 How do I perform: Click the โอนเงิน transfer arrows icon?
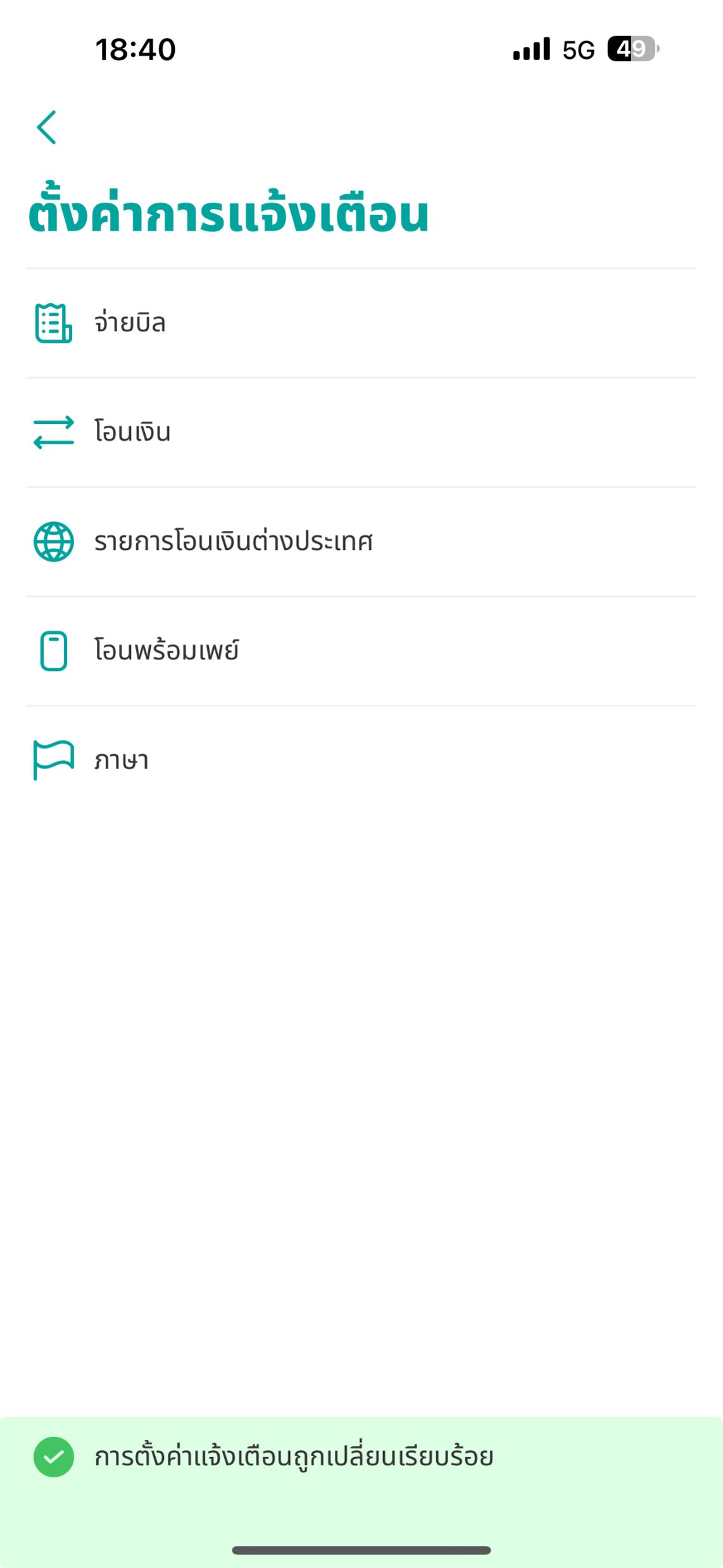[x=53, y=432]
